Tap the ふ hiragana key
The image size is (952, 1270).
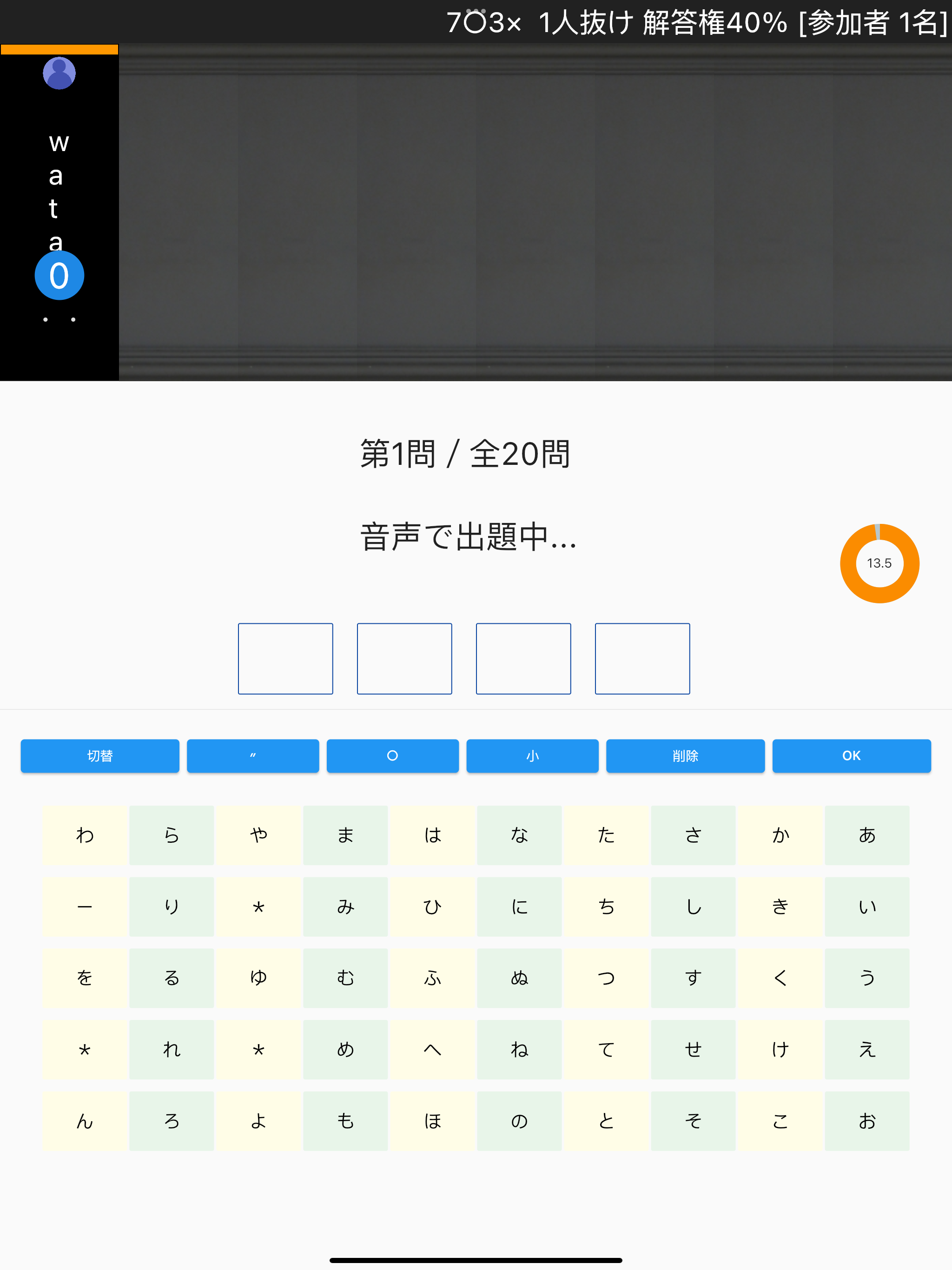pyautogui.click(x=432, y=978)
